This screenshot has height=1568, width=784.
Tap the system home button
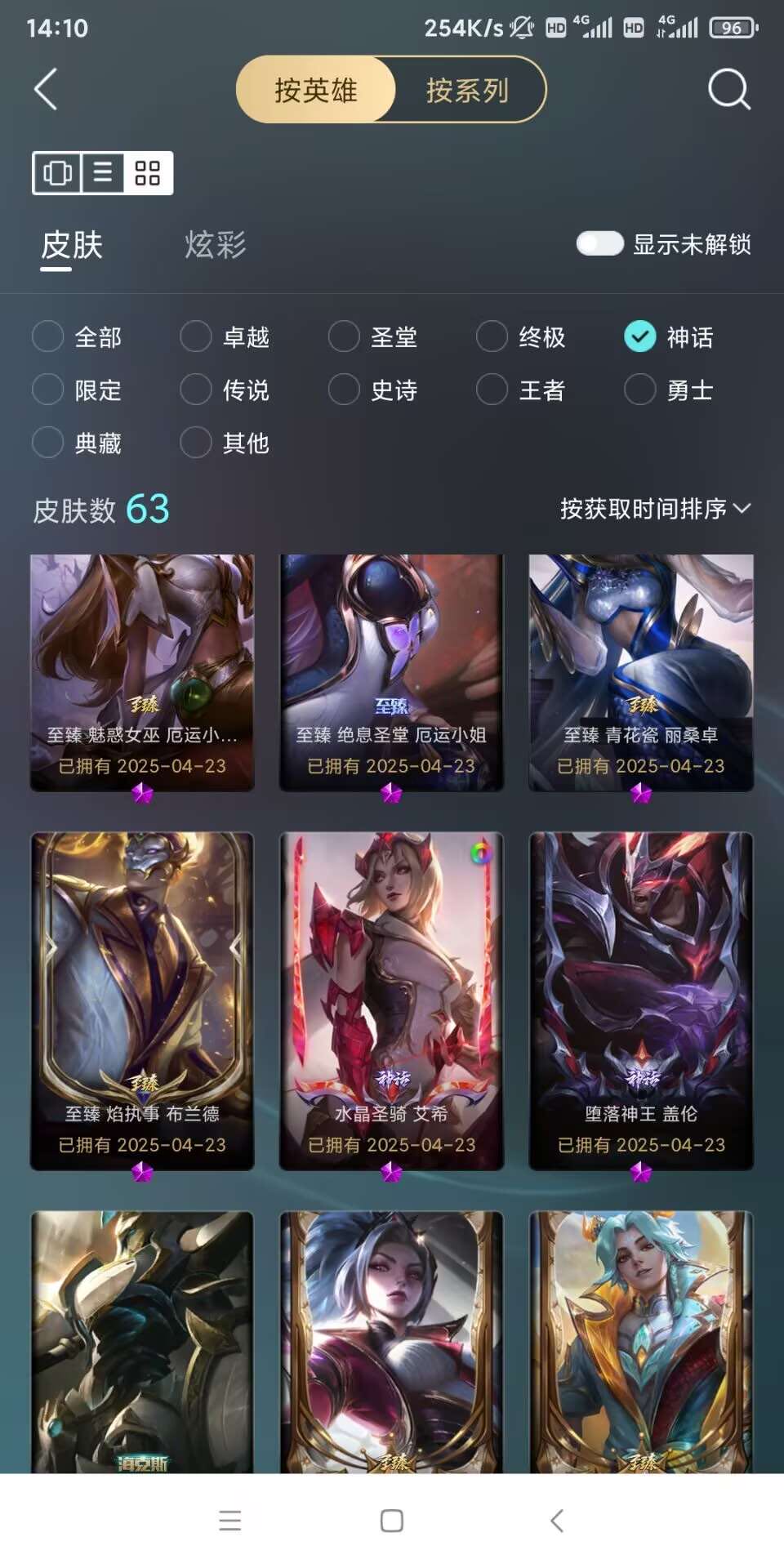pyautogui.click(x=392, y=1521)
